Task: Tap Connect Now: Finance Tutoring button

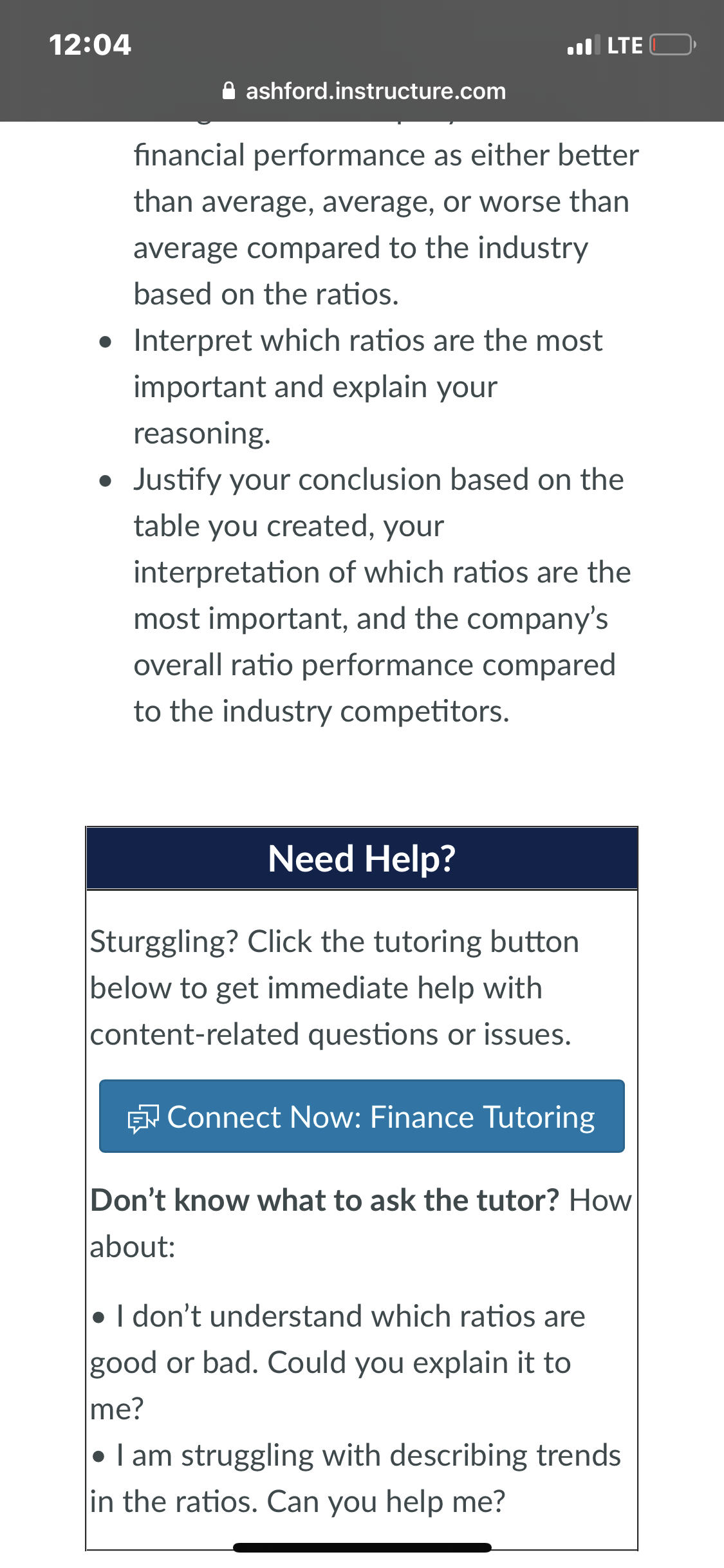Action: [x=362, y=1116]
